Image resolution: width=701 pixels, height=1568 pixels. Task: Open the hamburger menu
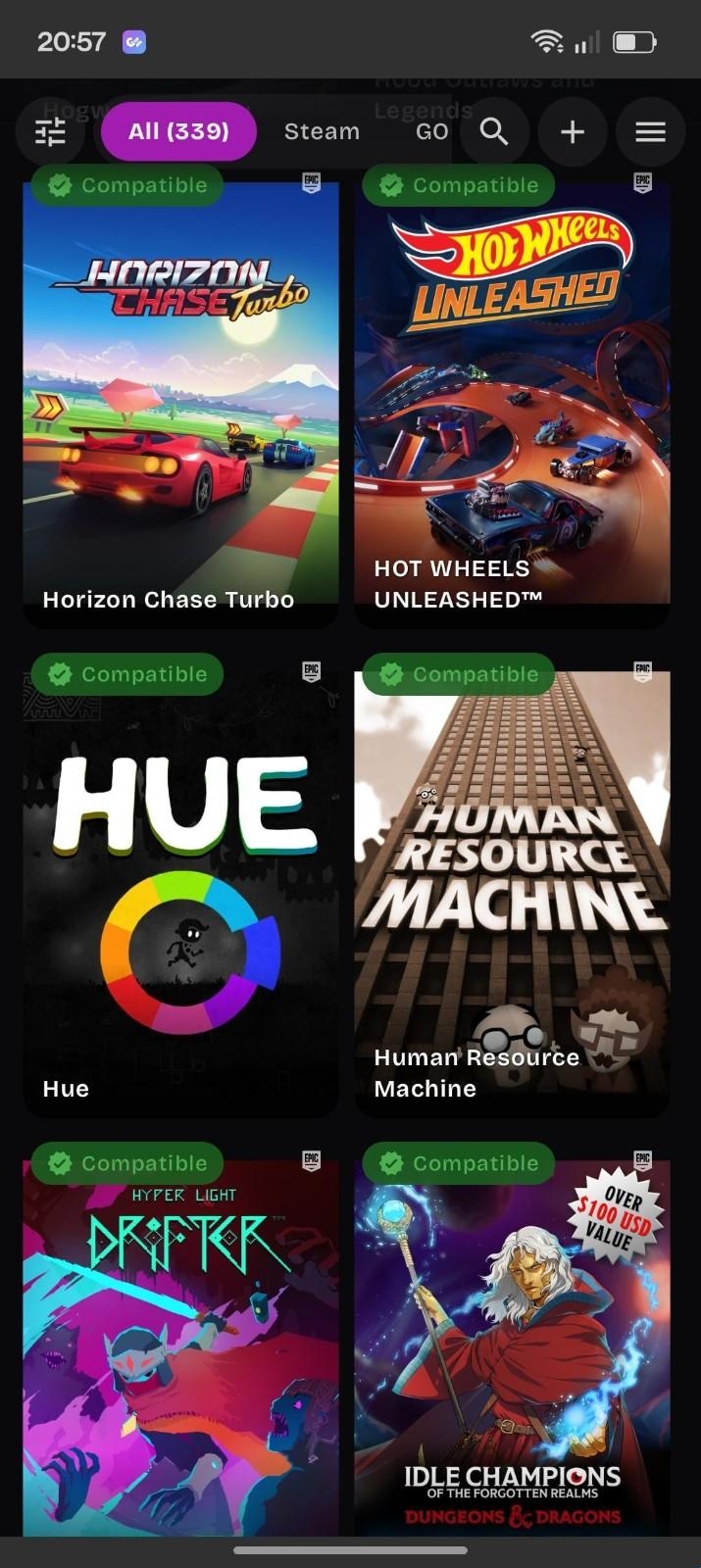[651, 131]
